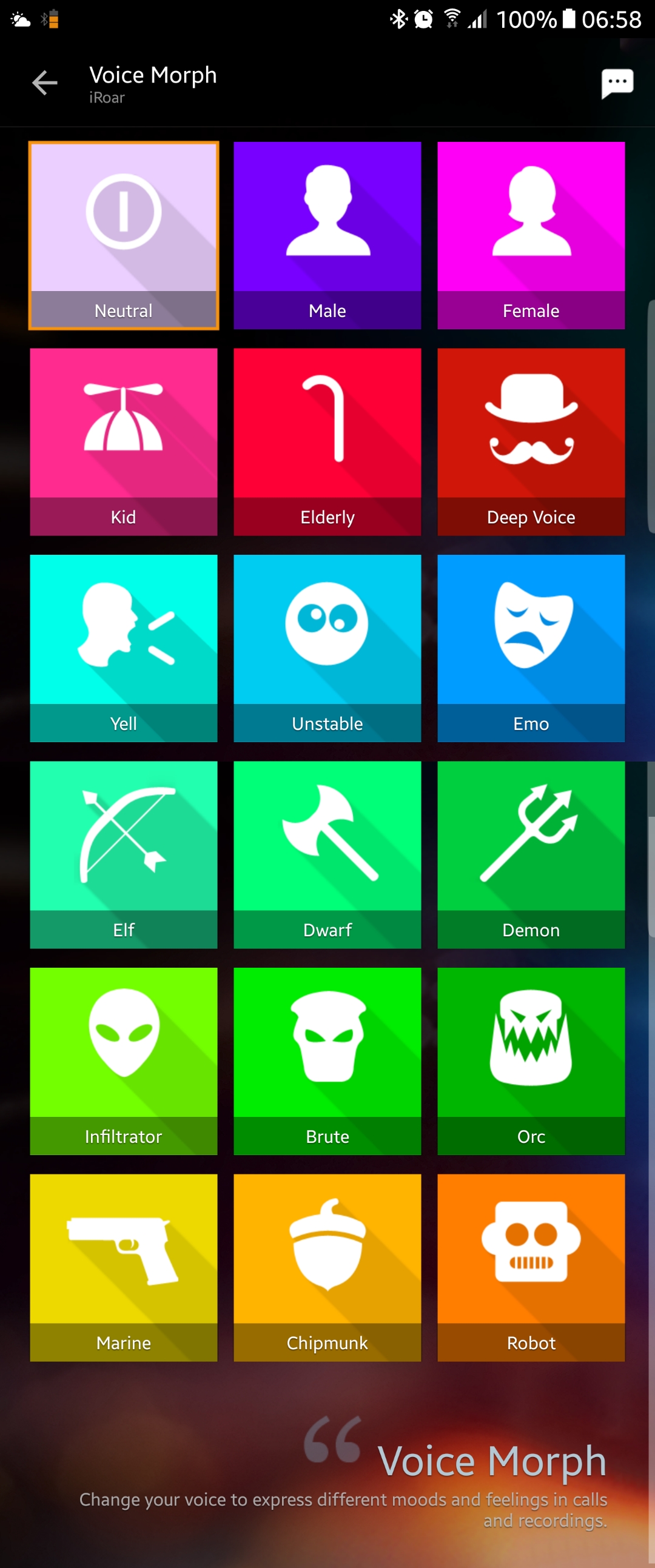This screenshot has width=655, height=1568.
Task: Apply the Kid voice effect
Action: [124, 442]
